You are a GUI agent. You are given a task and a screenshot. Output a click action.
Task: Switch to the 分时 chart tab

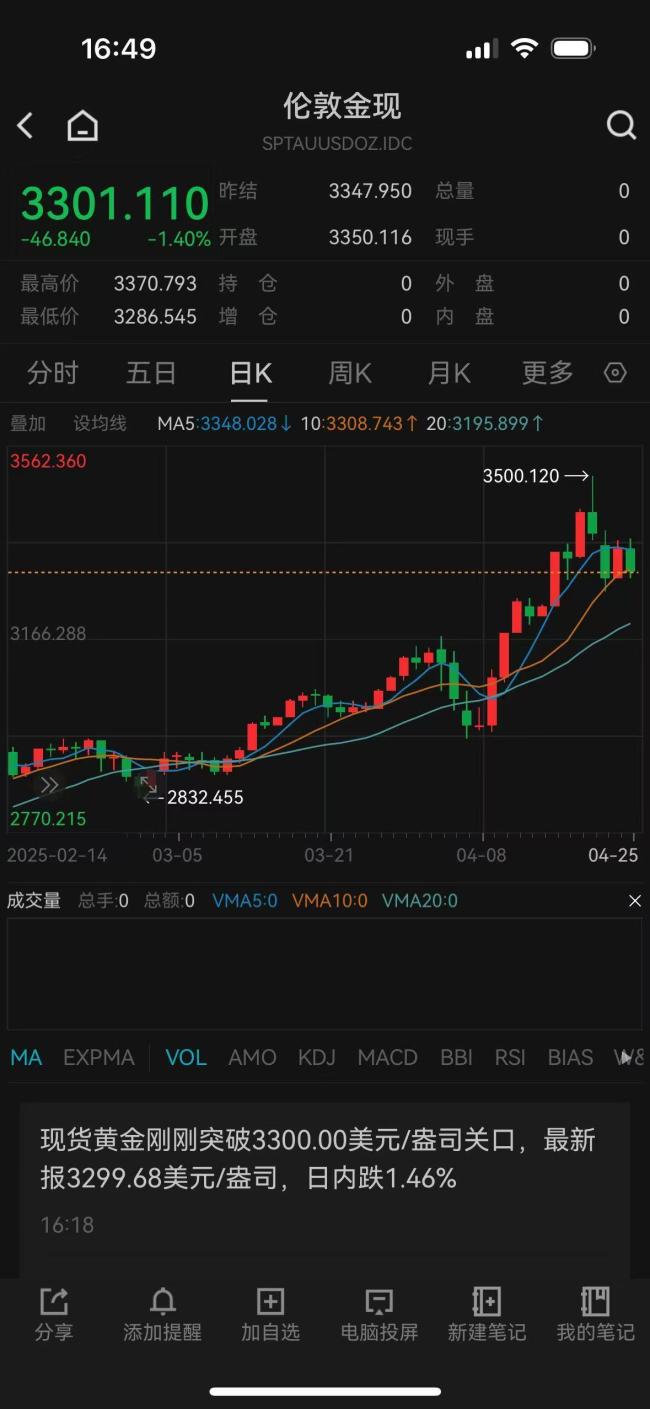(x=52, y=373)
